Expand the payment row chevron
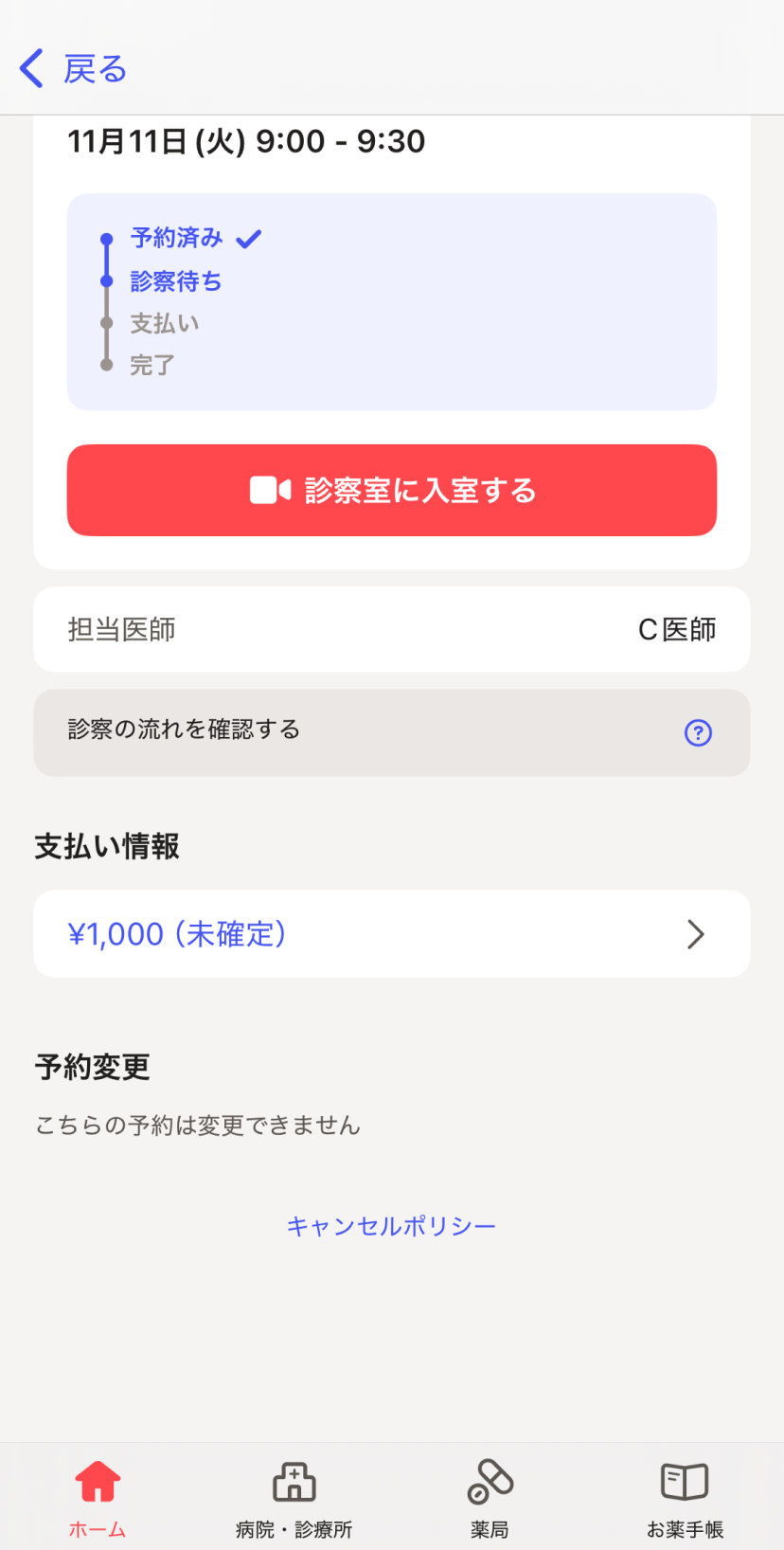The width and height of the screenshot is (784, 1550). 697,934
